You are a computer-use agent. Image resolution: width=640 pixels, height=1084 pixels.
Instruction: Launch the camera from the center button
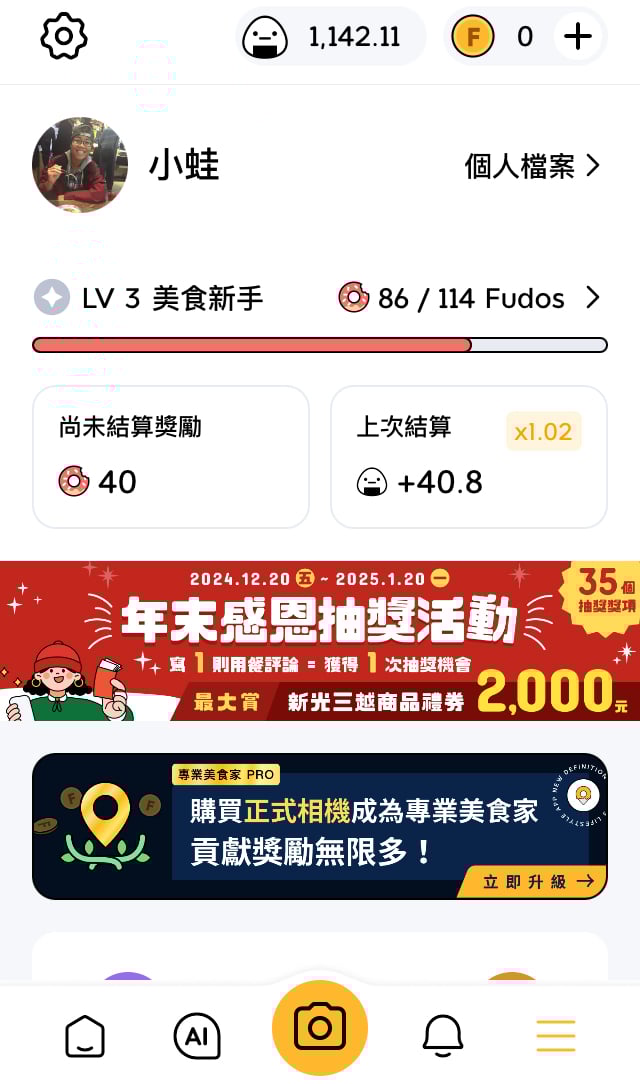(320, 1027)
